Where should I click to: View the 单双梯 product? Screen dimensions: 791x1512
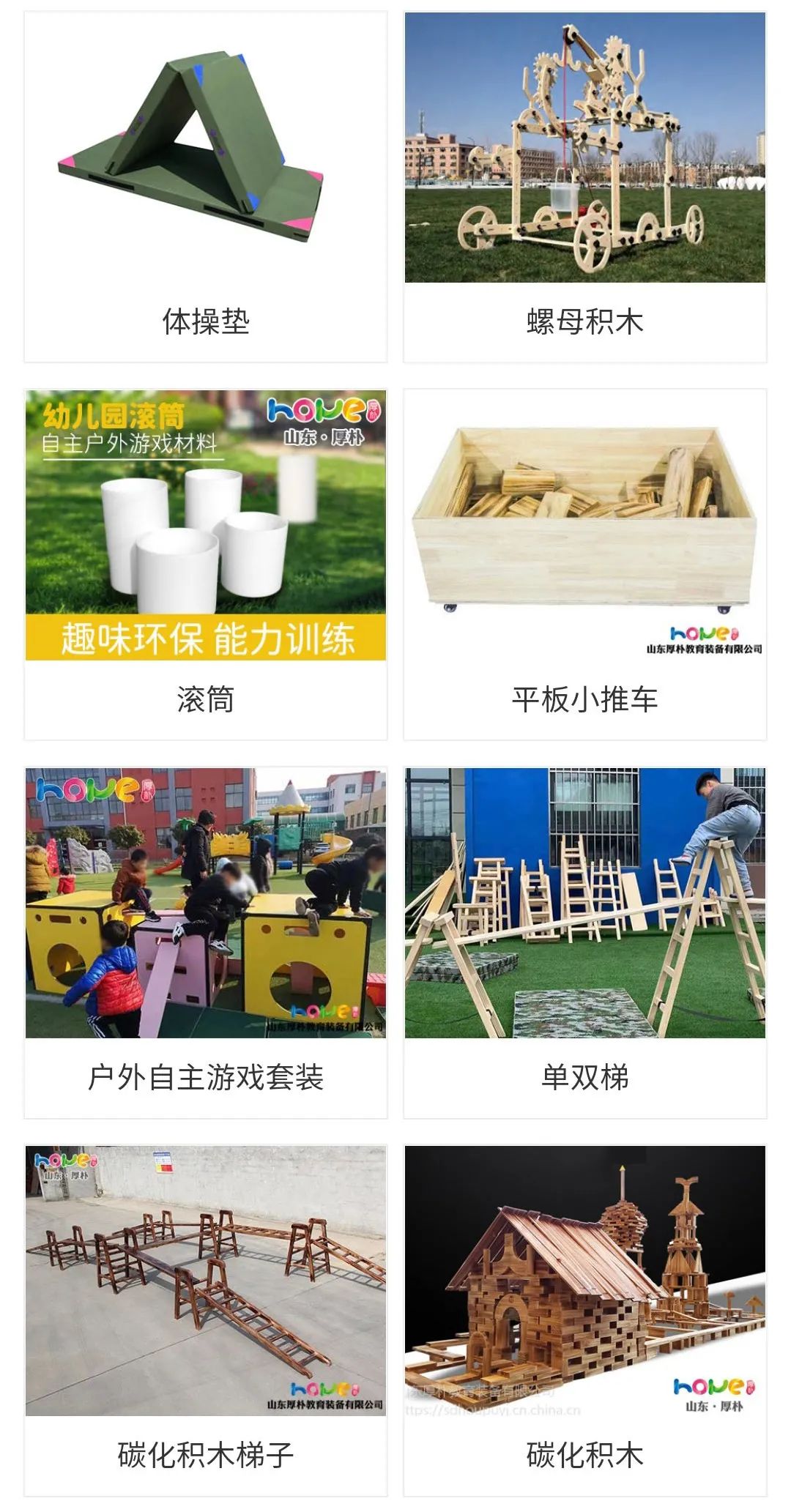coord(585,942)
